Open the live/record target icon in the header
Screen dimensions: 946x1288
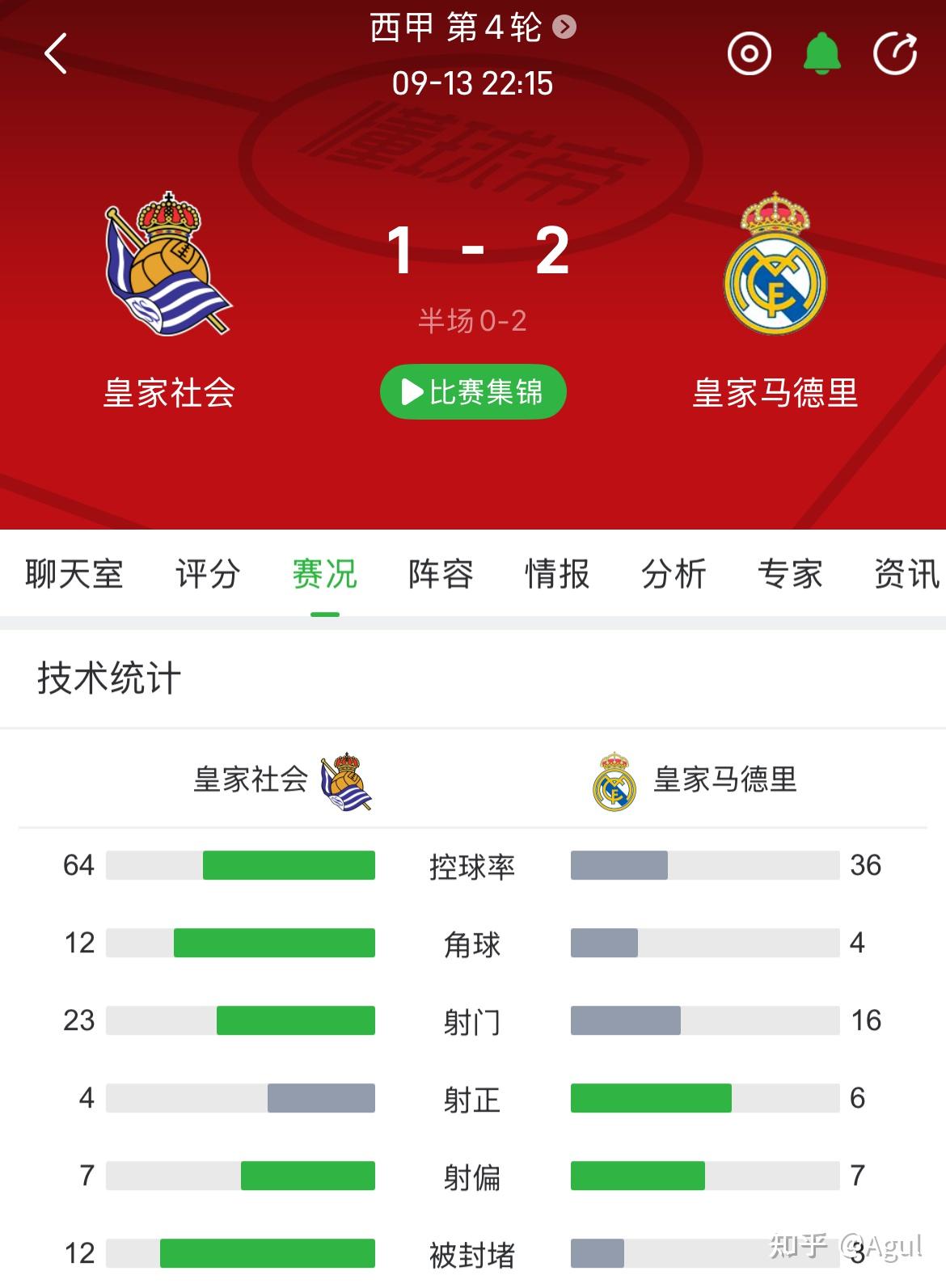[748, 54]
